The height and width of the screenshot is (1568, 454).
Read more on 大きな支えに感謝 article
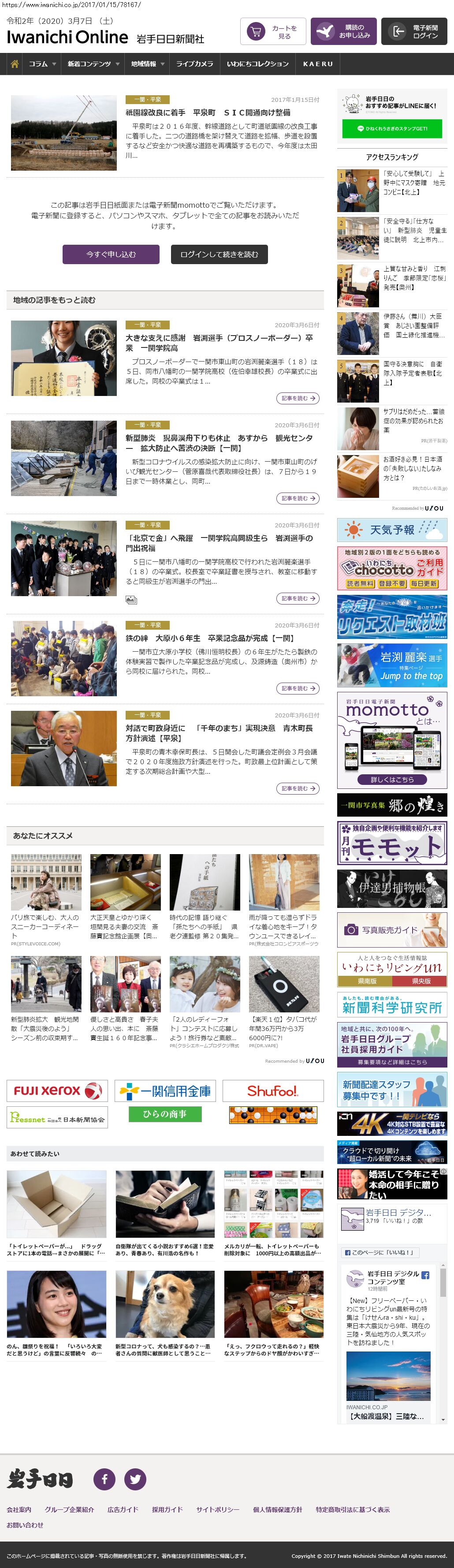point(298,398)
